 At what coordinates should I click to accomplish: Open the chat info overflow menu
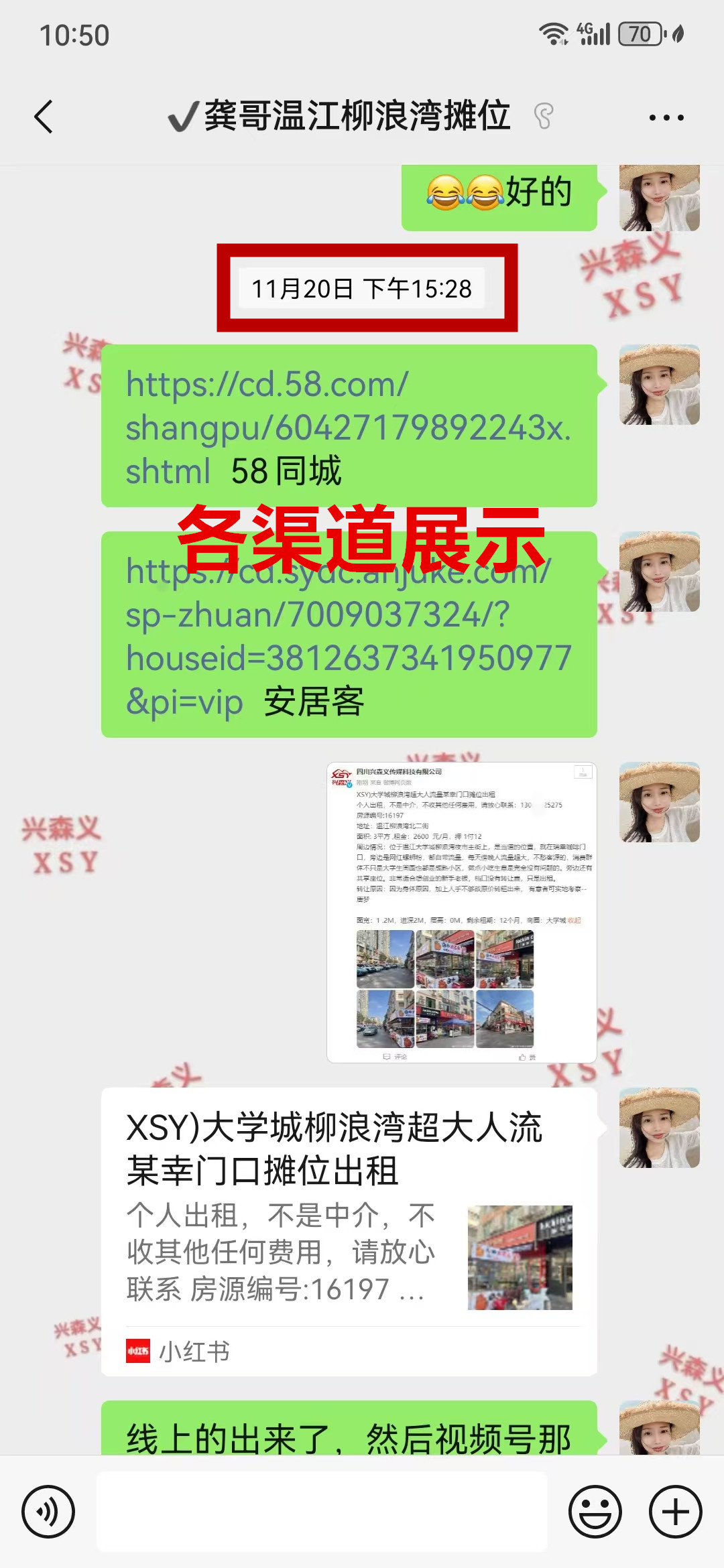(x=666, y=118)
